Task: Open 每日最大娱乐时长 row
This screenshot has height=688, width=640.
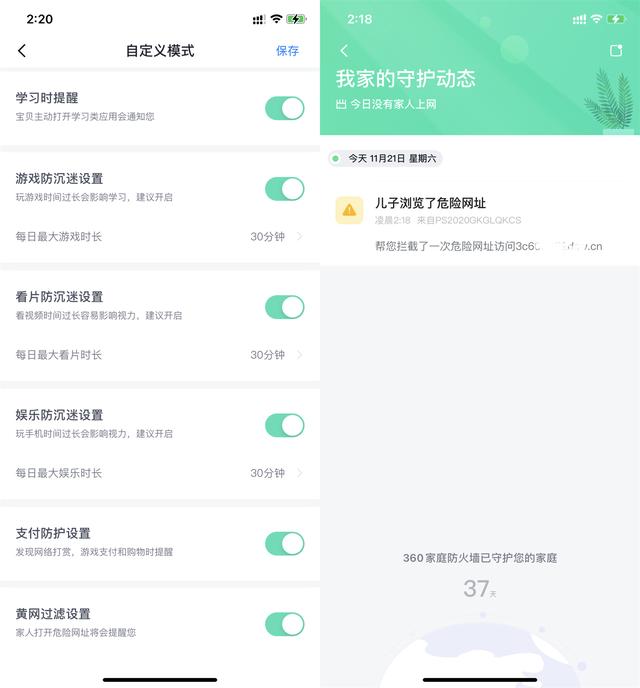Action: 160,473
